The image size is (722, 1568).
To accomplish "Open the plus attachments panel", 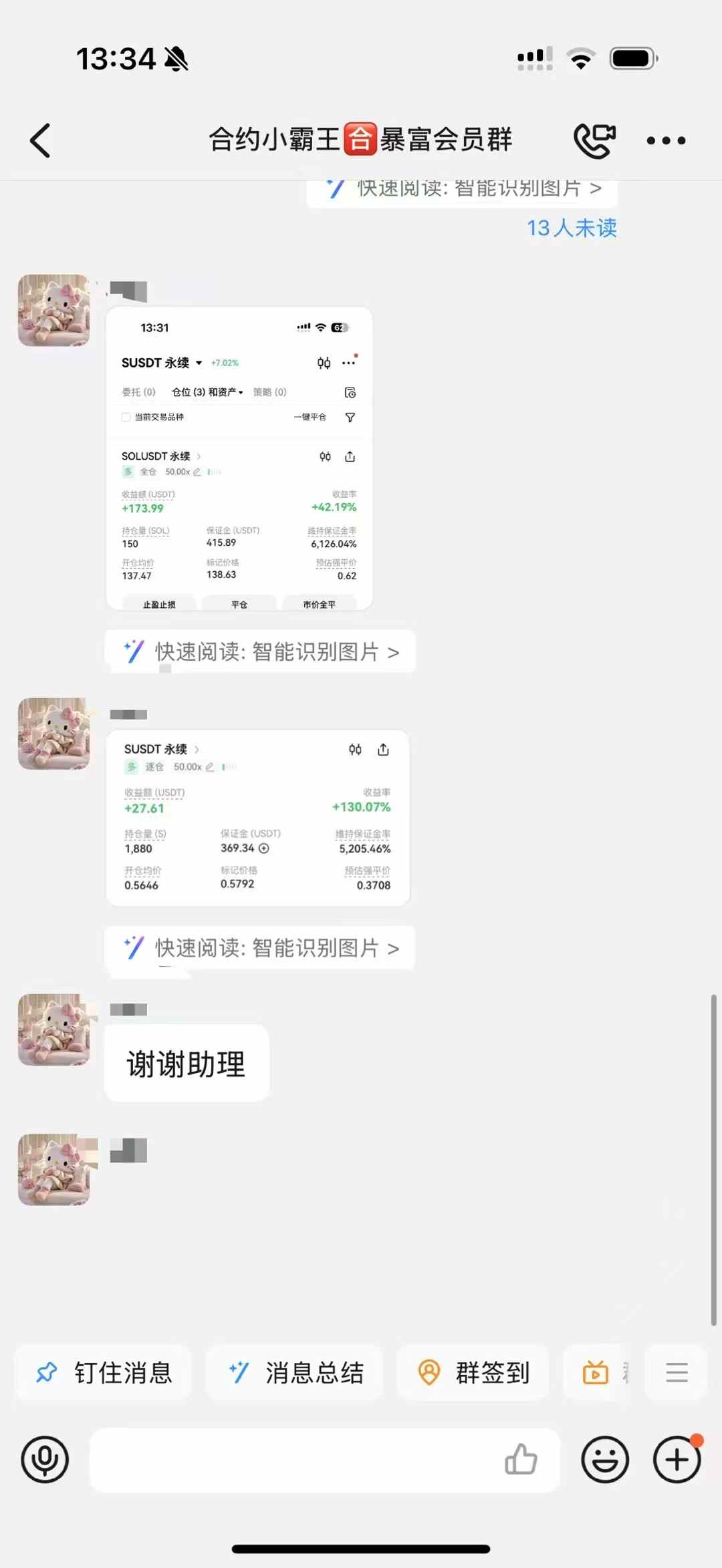I will pos(677,1460).
